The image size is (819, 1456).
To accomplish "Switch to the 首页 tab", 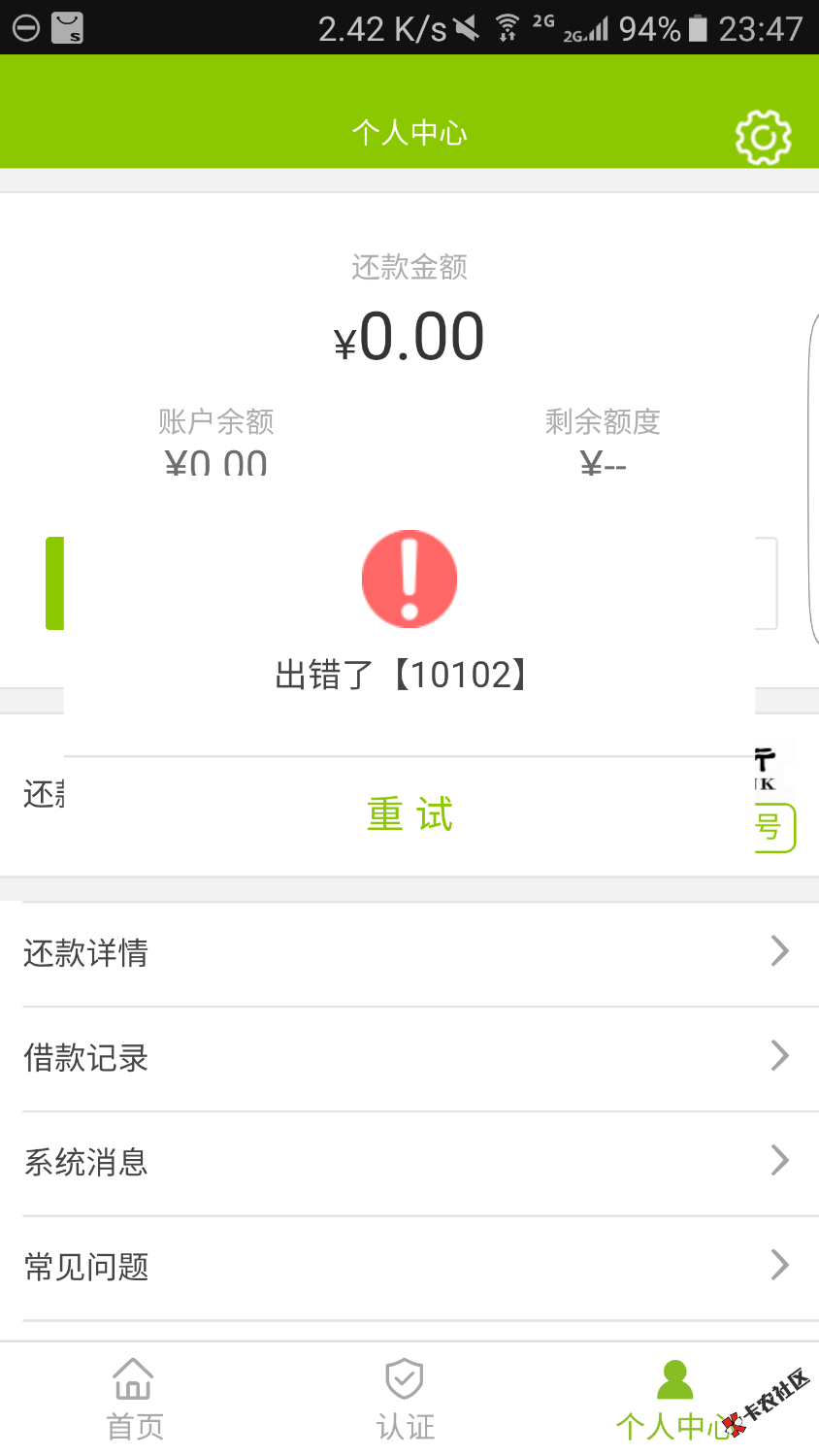I will click(x=134, y=1400).
